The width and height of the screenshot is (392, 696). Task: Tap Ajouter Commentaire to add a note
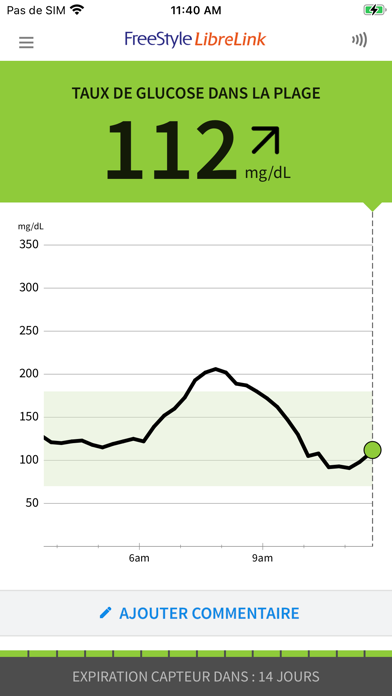pos(199,613)
